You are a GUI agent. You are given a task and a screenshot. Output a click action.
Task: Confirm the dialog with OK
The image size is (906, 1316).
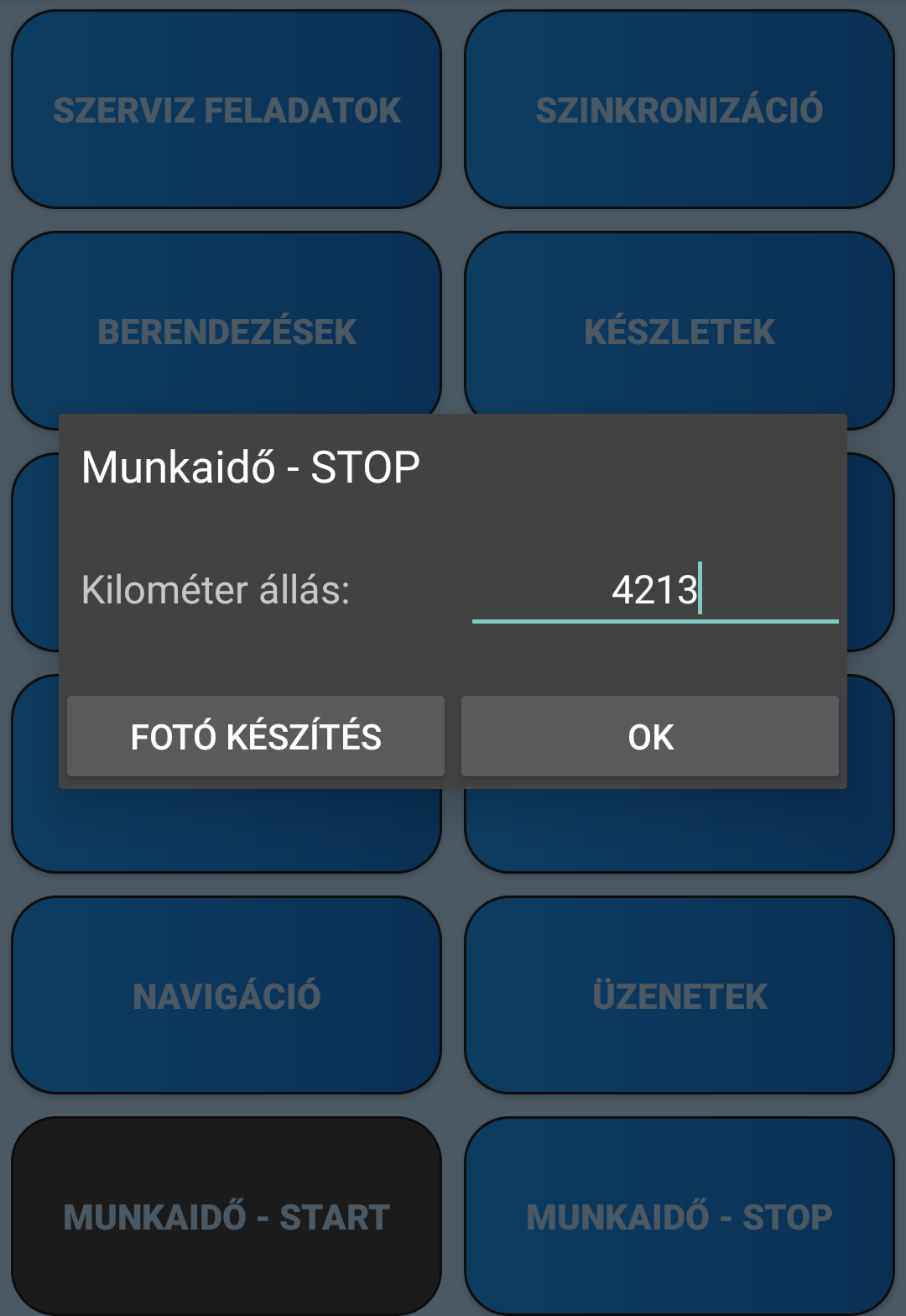650,737
